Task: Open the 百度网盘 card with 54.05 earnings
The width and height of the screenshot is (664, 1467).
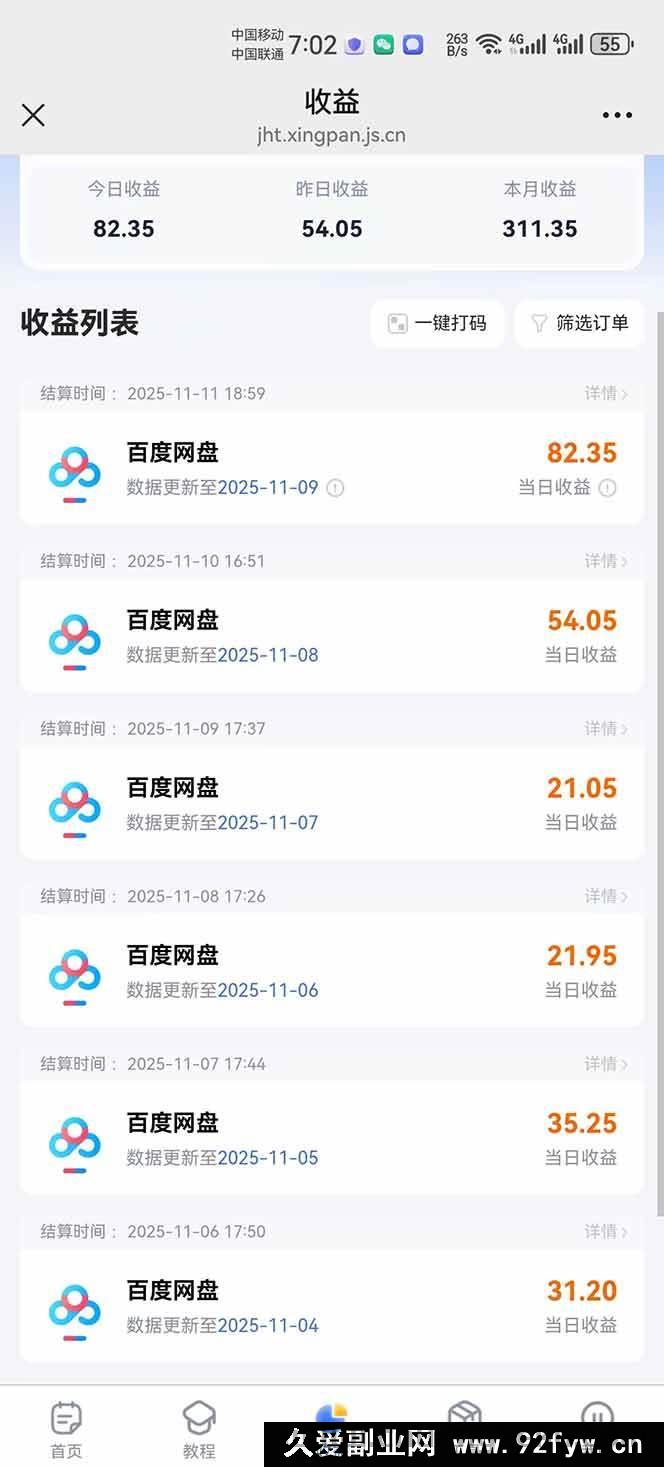Action: tap(331, 636)
